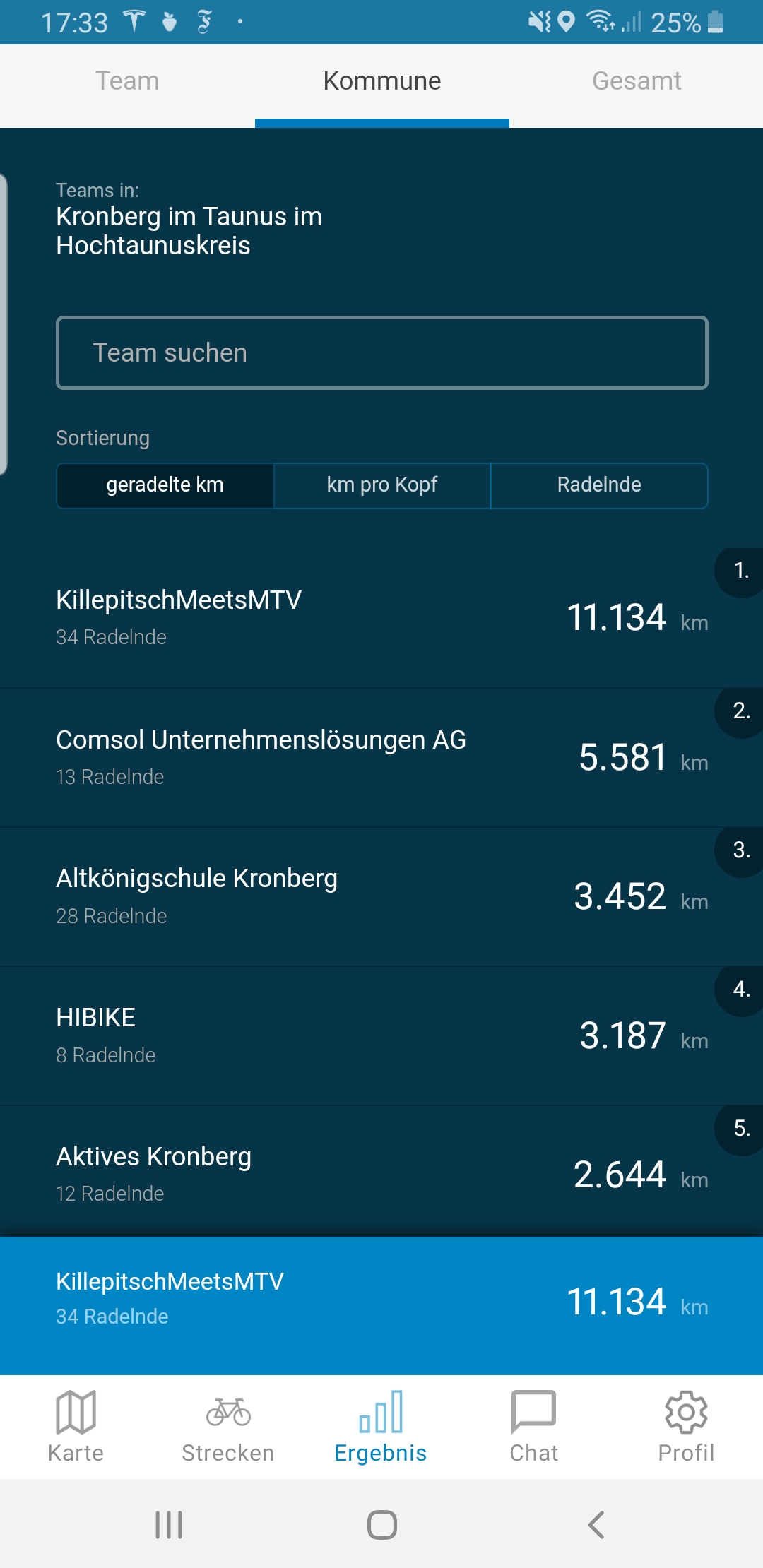Viewport: 763px width, 1568px height.
Task: Open the Chat tab
Action: (533, 1427)
